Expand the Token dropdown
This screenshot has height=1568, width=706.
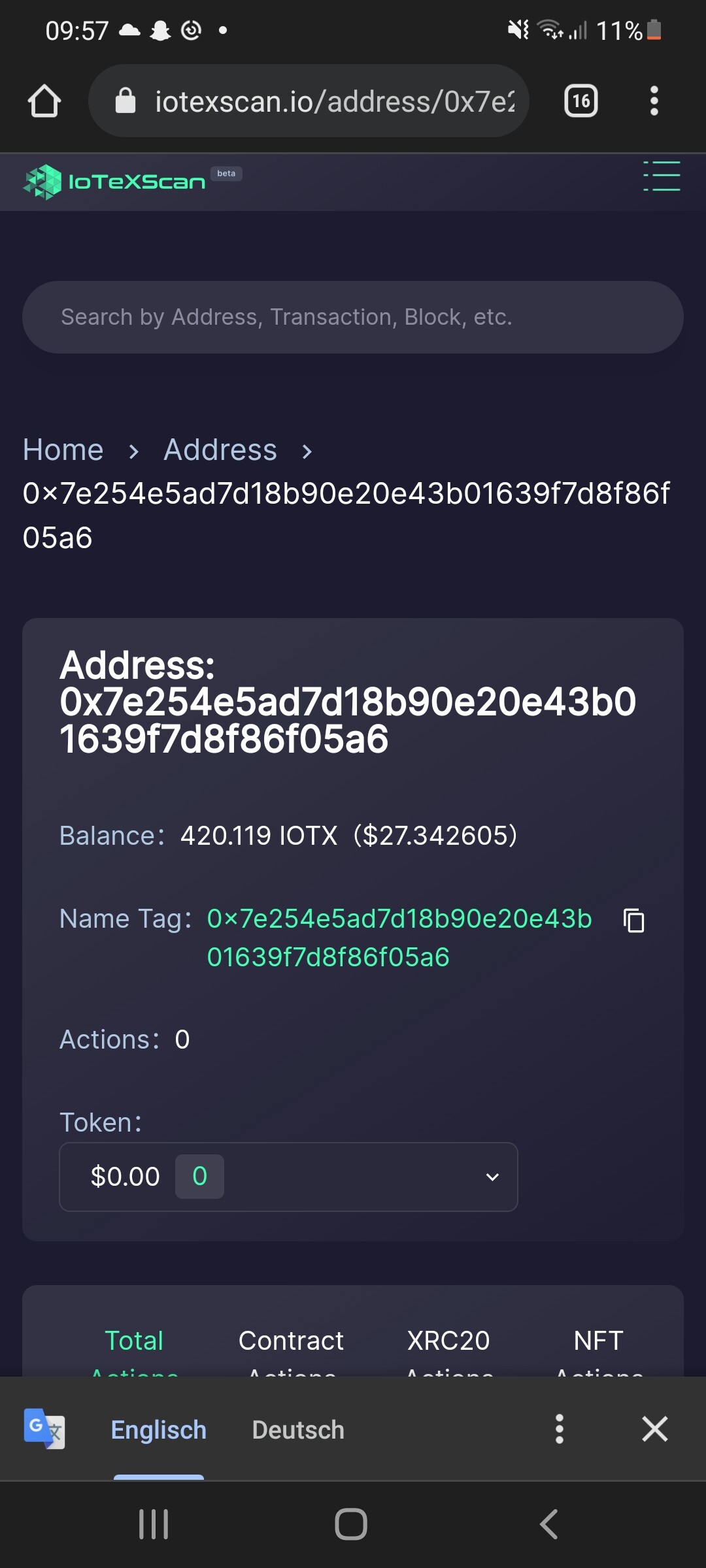point(288,1177)
